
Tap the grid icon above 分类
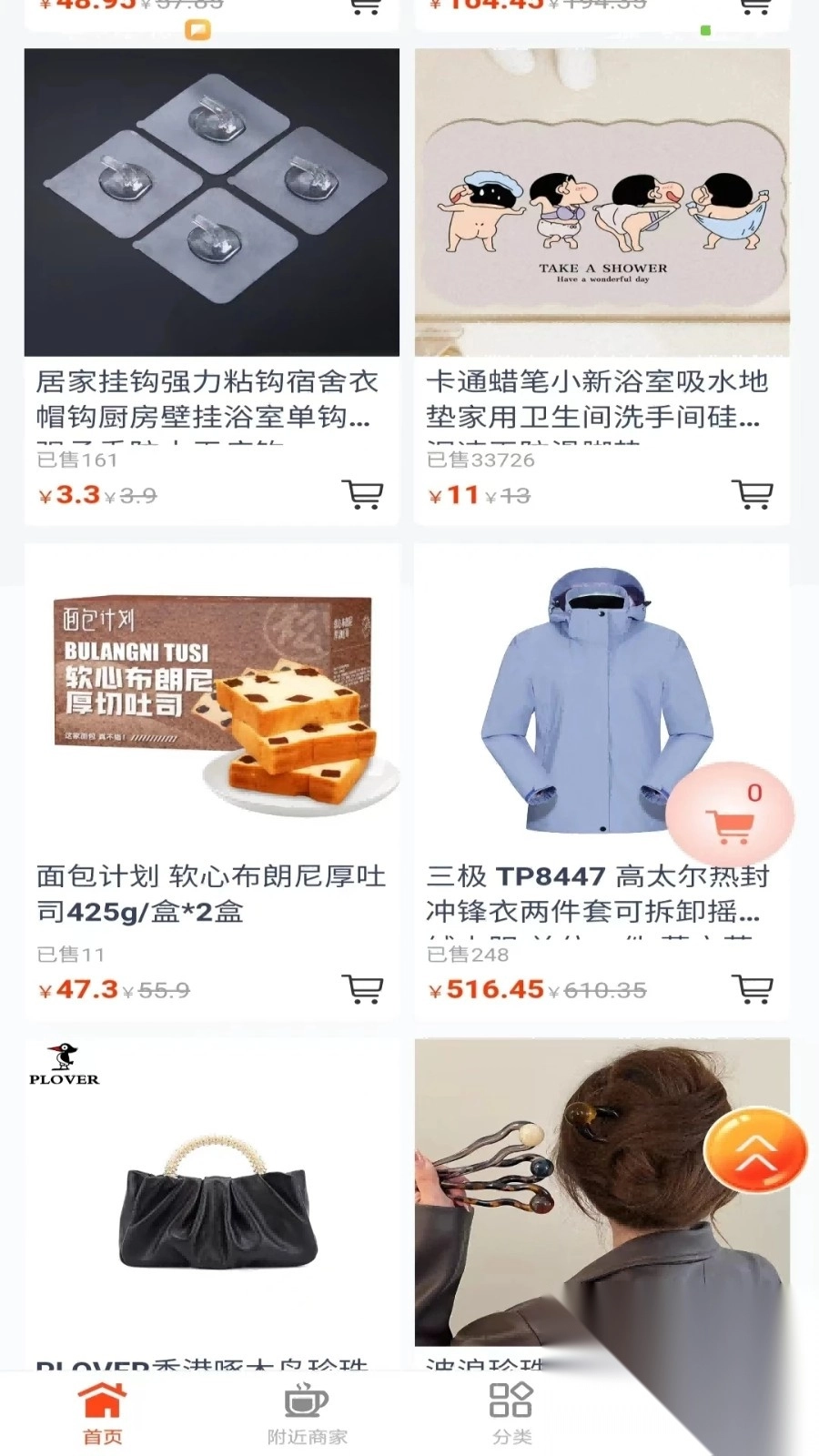(511, 1401)
